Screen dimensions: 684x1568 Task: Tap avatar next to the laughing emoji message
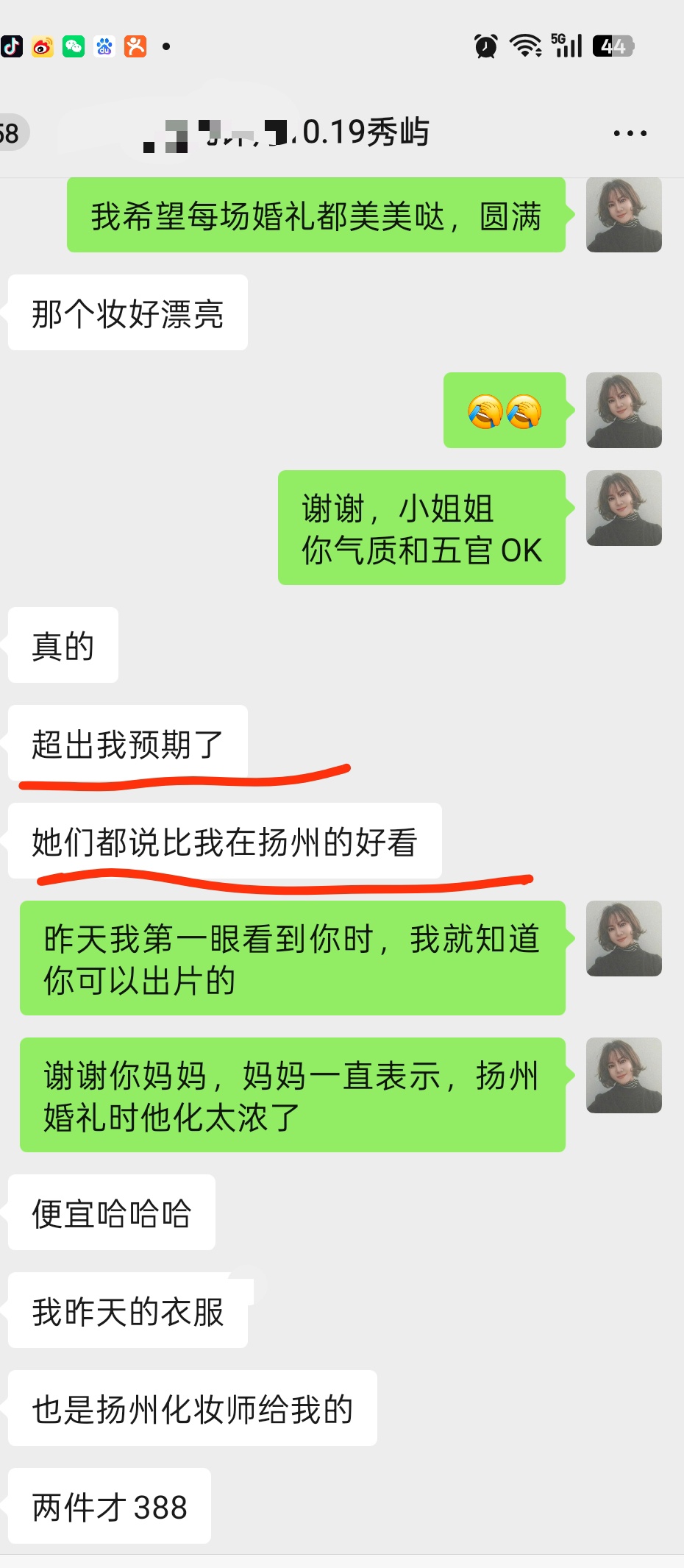pyautogui.click(x=624, y=410)
